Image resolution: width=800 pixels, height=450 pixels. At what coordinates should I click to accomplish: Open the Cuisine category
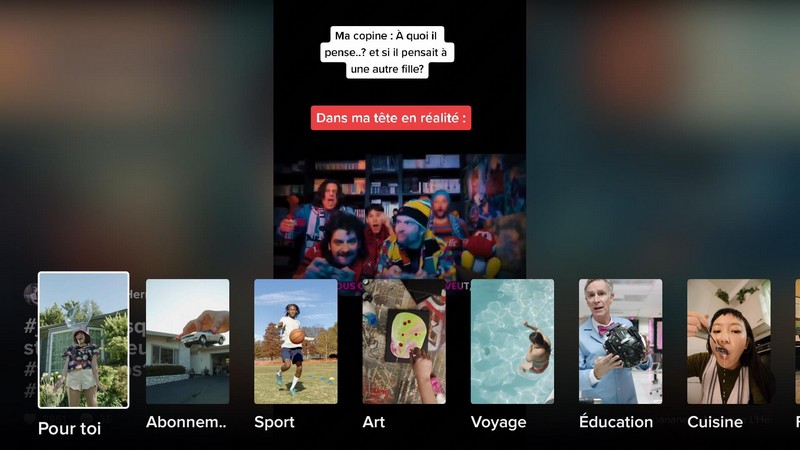[728, 341]
